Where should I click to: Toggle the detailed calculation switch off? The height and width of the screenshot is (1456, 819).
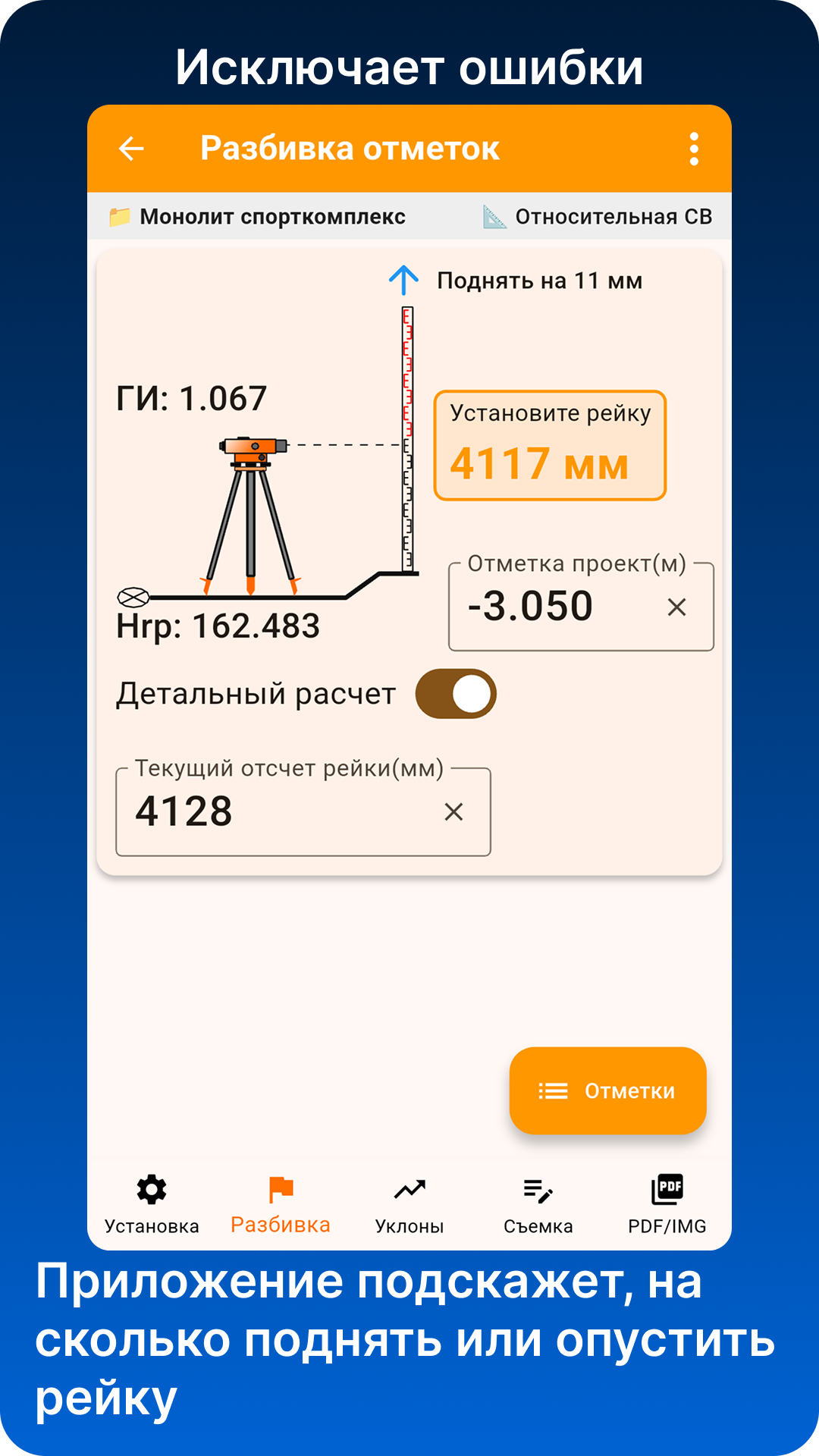tap(456, 692)
